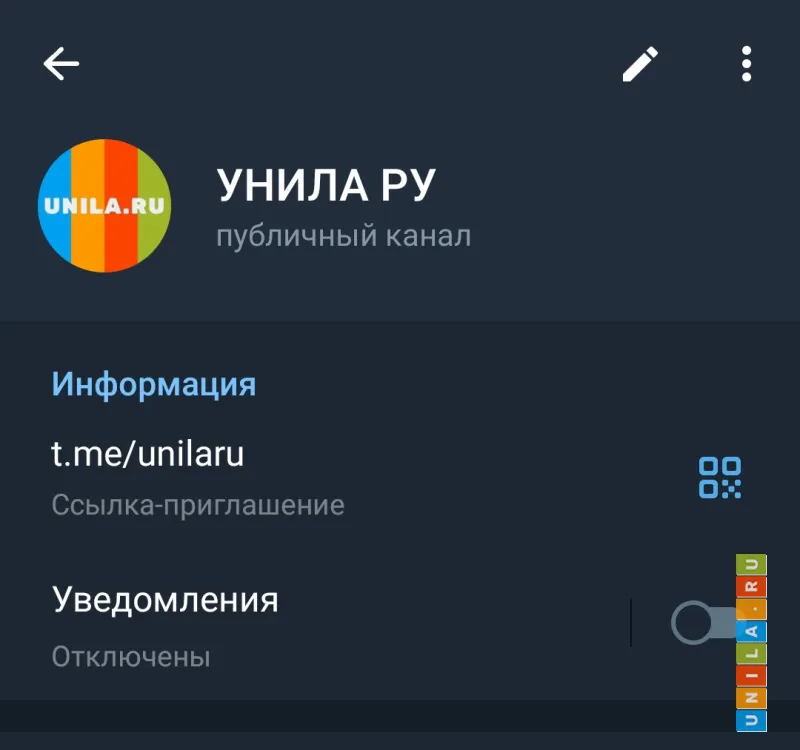This screenshot has height=750, width=800.
Task: Open the three-dot overflow menu
Action: tap(746, 64)
